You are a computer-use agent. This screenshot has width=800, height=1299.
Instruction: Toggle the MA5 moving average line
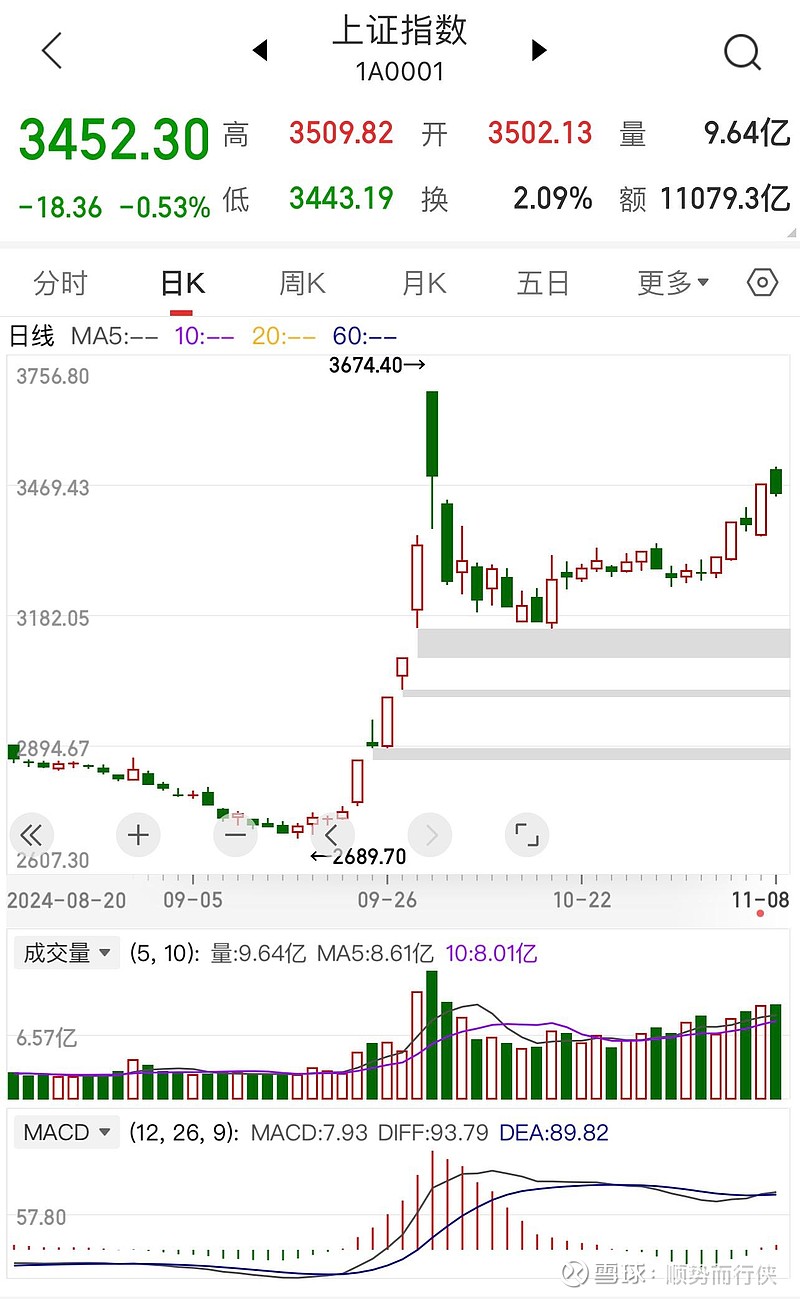tap(103, 336)
